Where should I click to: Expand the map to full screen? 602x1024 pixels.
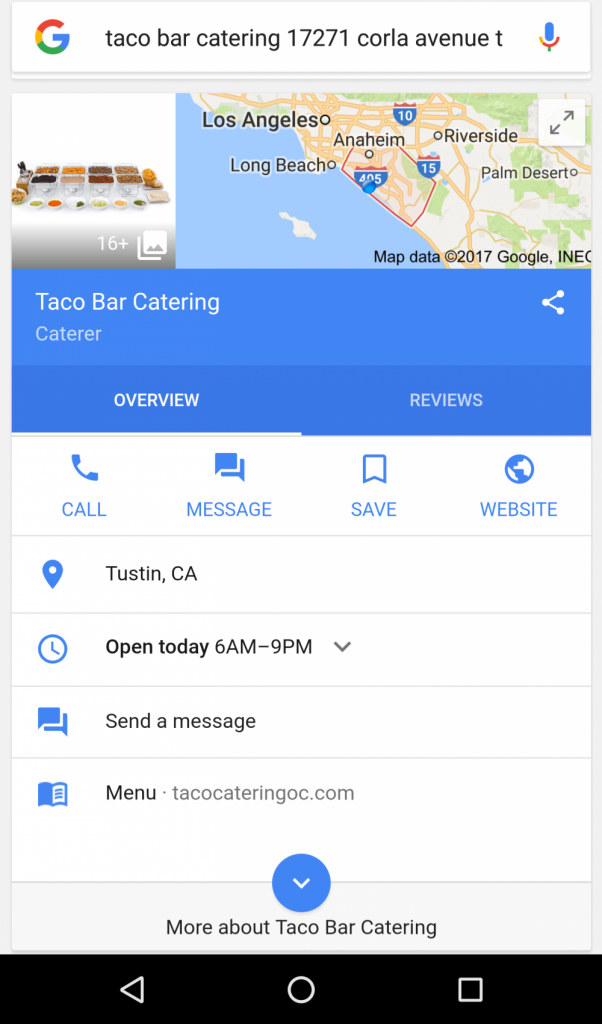tap(561, 123)
